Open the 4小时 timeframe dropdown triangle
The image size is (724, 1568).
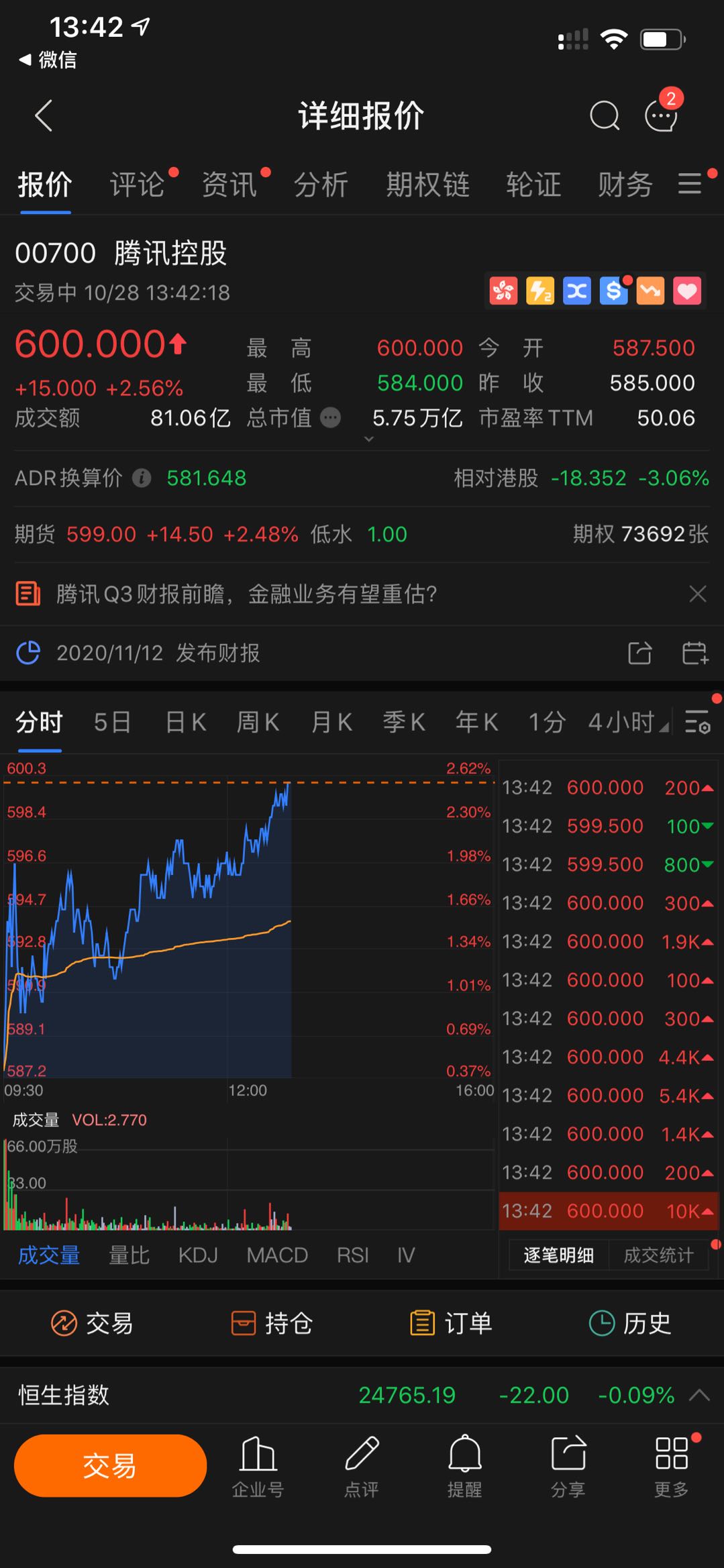point(664,726)
